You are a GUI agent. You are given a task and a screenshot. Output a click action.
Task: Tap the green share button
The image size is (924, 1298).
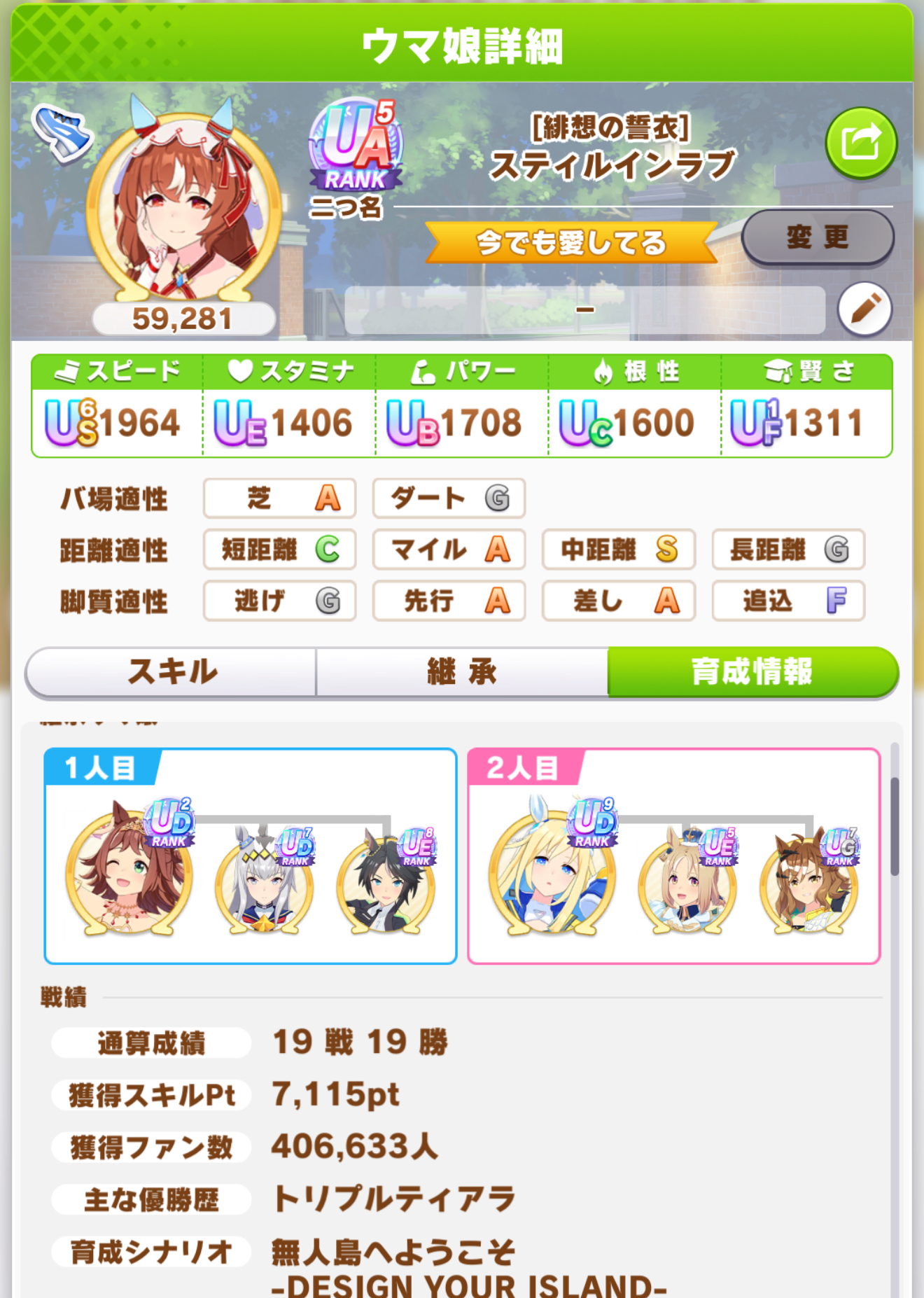860,143
